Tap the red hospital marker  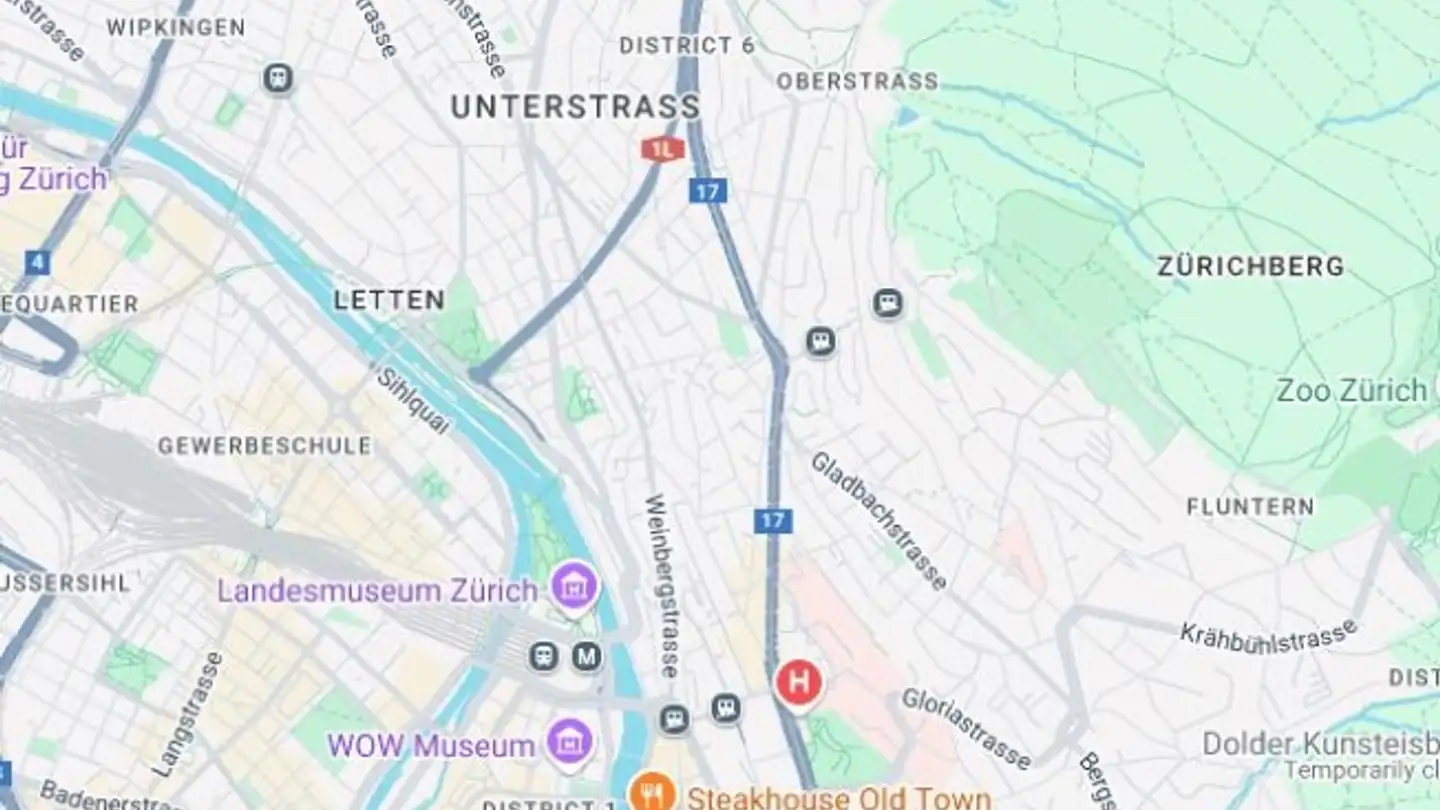click(799, 683)
